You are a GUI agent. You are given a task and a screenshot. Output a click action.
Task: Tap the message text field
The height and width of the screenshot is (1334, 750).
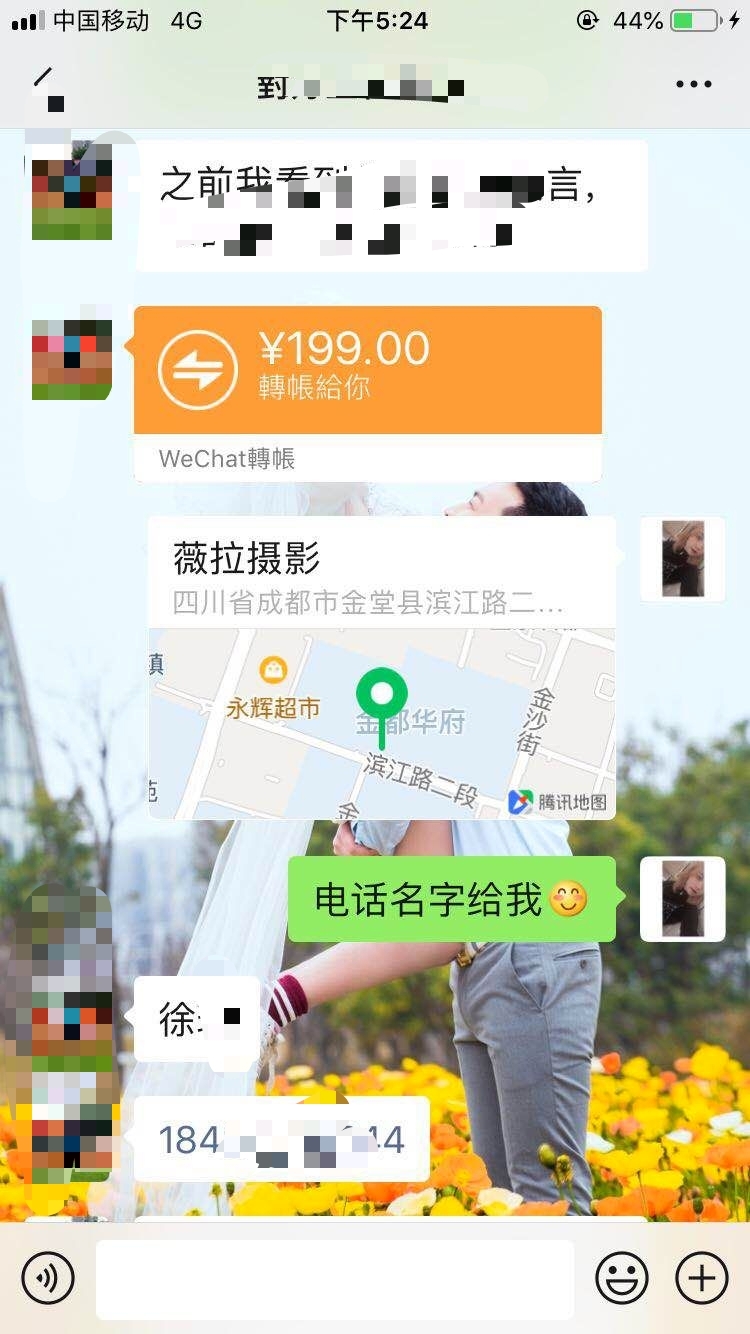pos(335,1278)
